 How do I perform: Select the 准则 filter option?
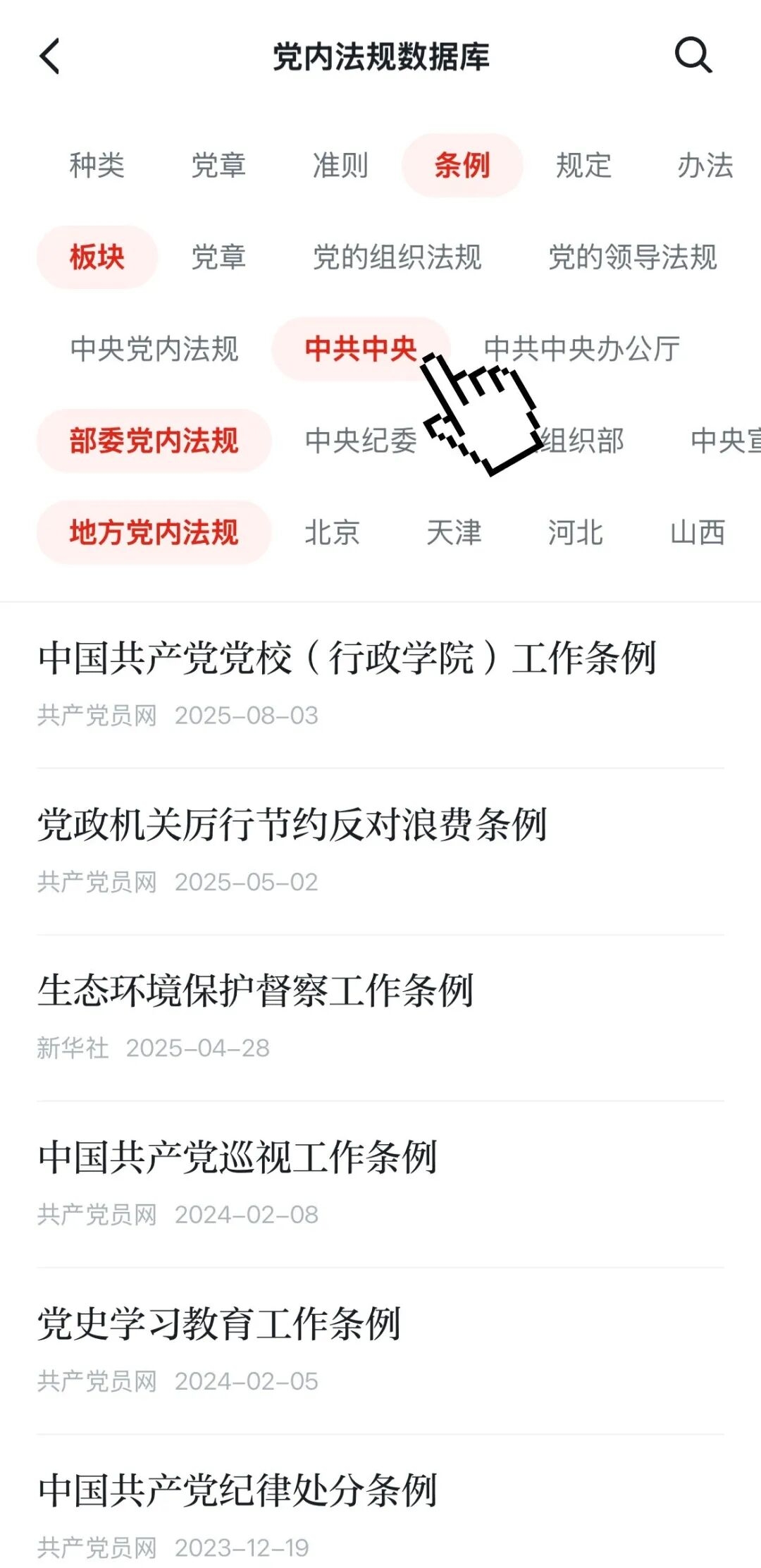tap(342, 167)
